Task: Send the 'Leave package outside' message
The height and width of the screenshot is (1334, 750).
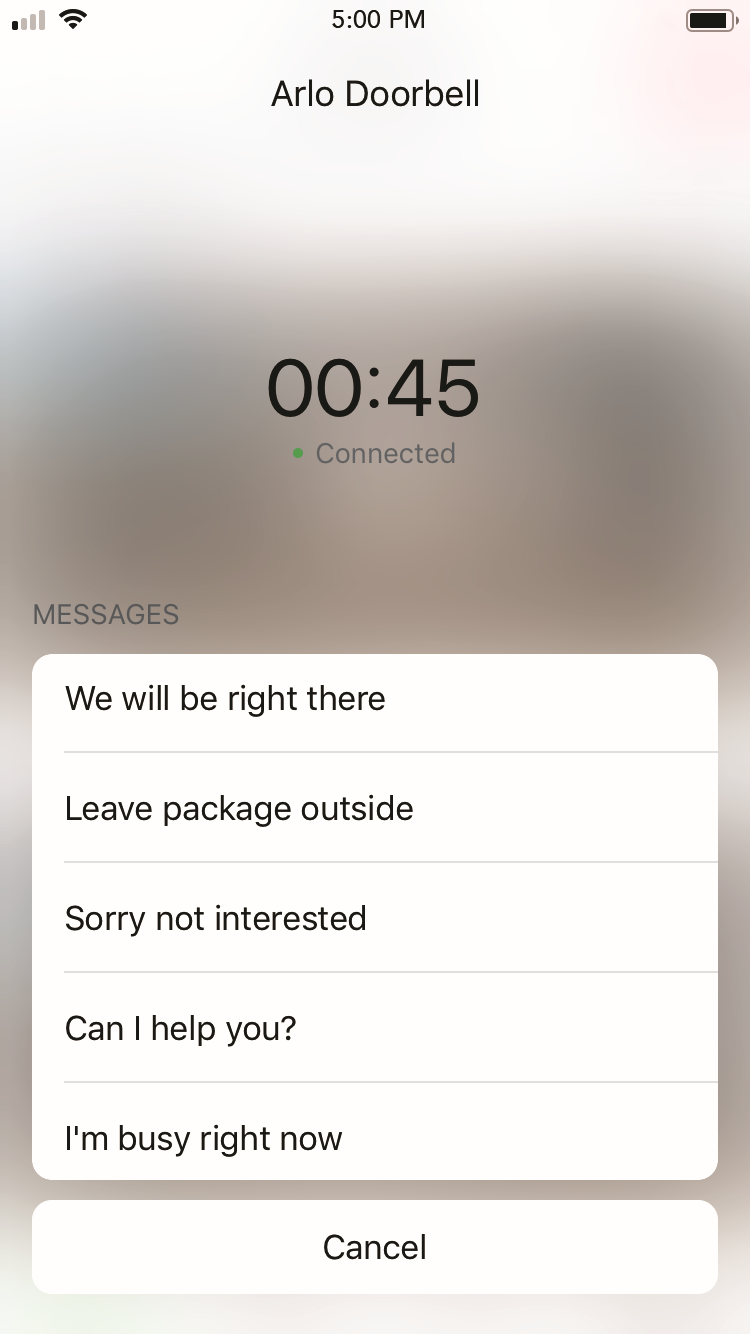Action: 375,808
